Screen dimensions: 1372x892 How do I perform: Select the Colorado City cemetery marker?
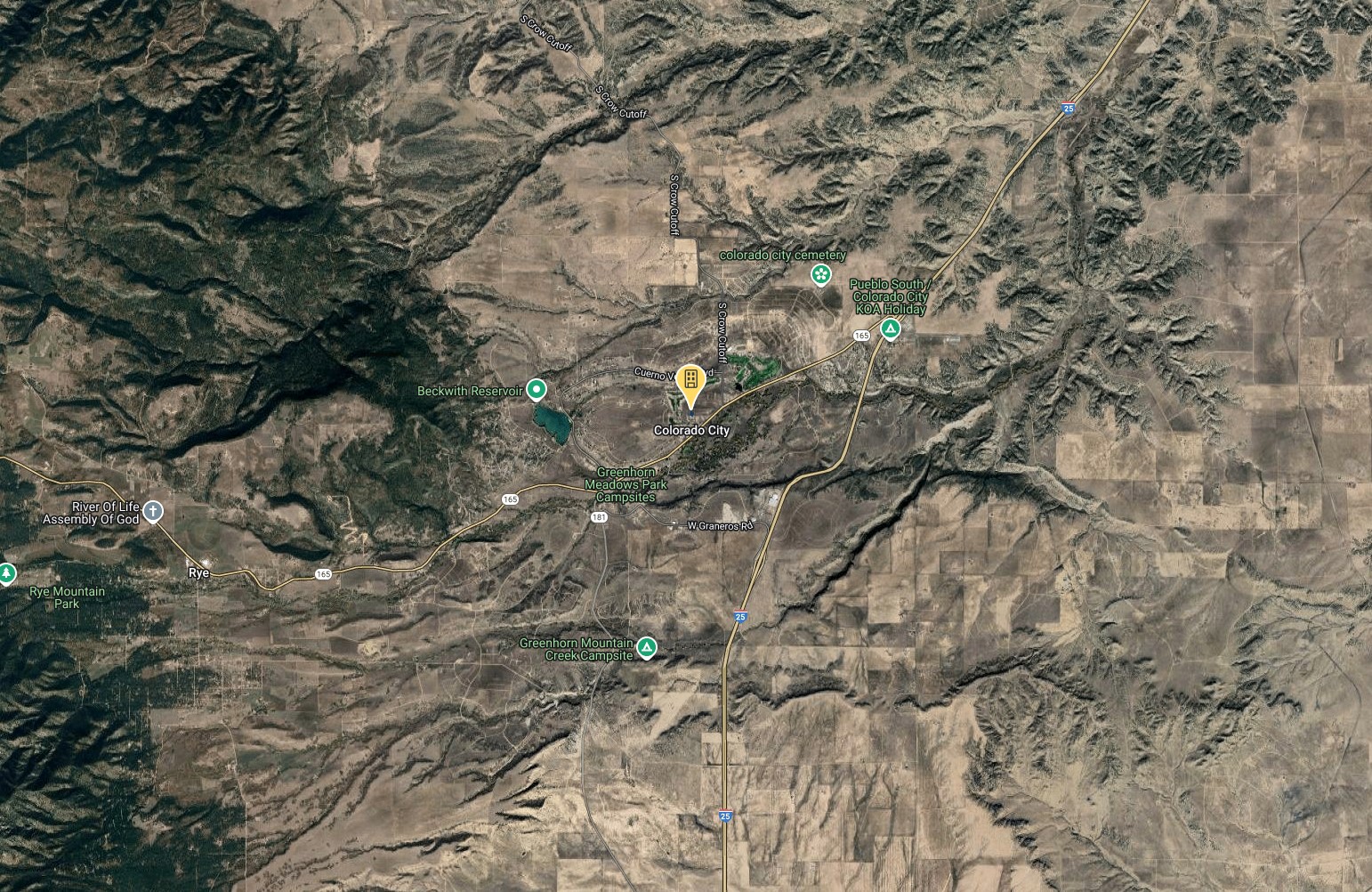819,275
